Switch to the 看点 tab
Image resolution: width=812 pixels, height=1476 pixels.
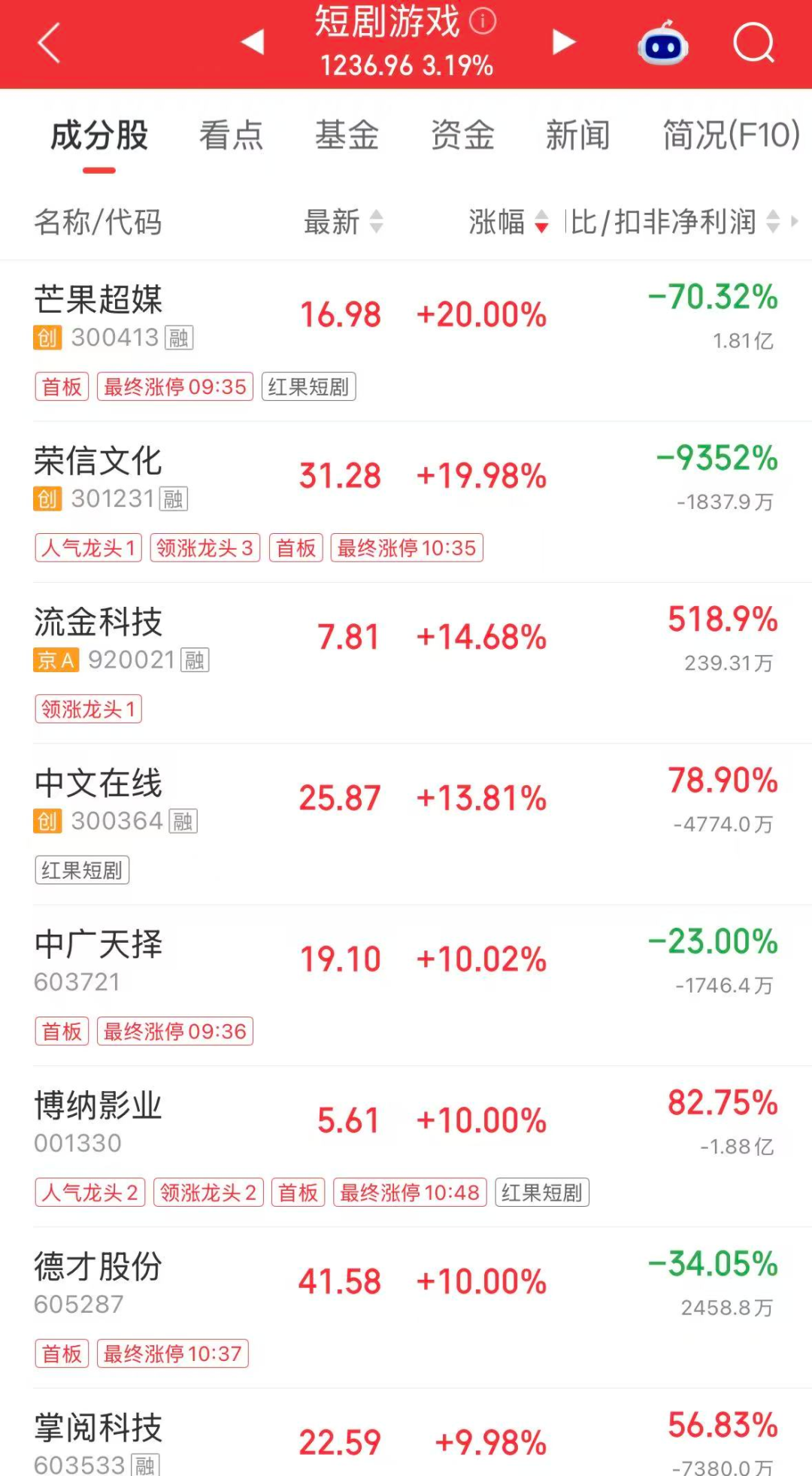click(x=231, y=135)
